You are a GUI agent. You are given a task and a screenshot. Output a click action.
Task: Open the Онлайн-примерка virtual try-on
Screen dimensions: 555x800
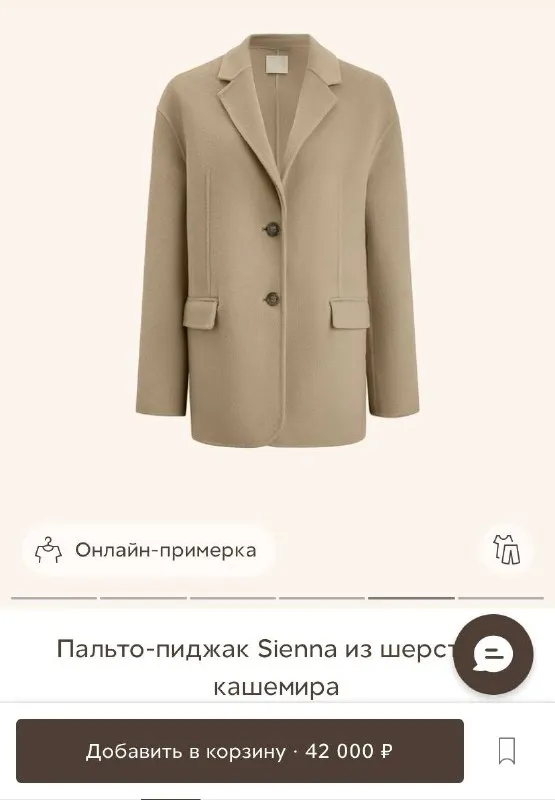click(148, 551)
